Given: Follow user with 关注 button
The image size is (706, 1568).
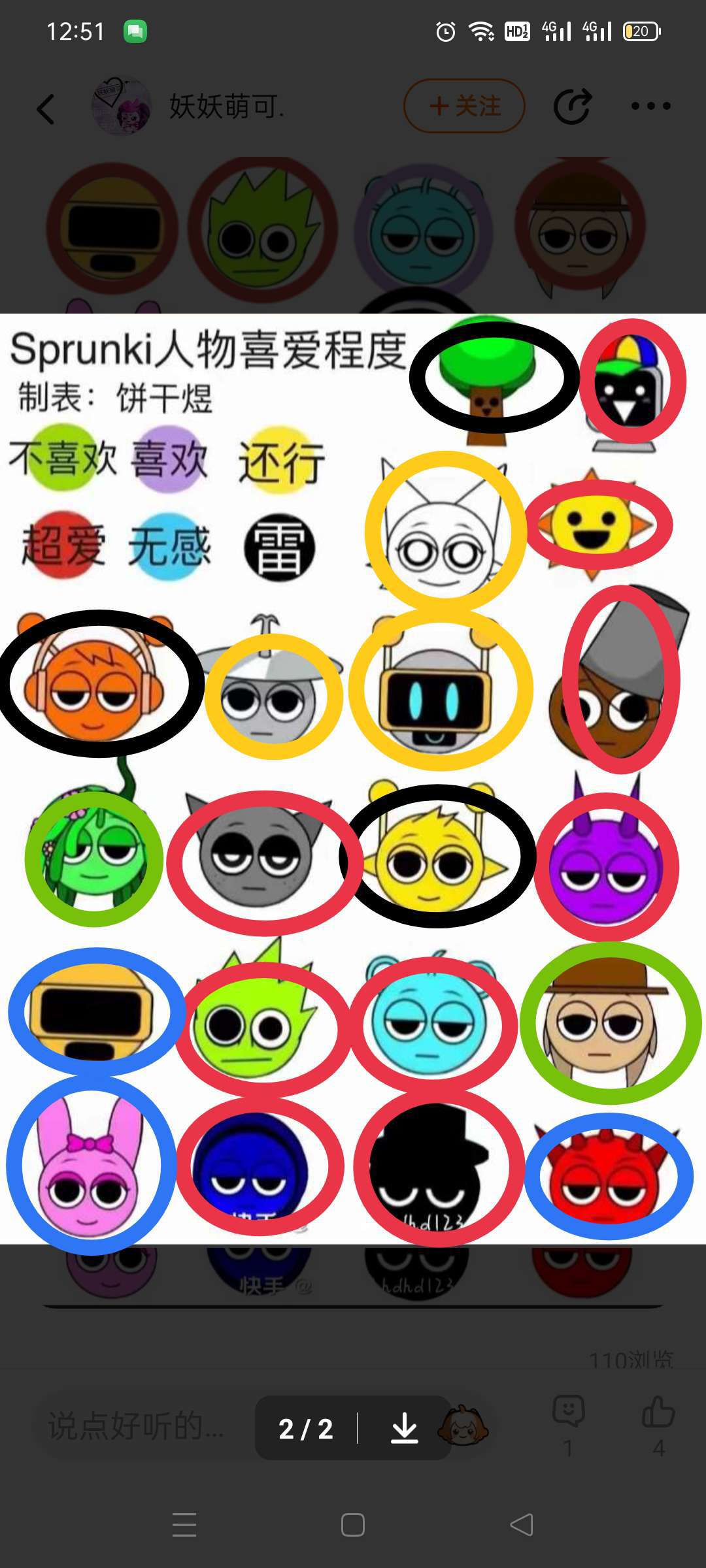Looking at the screenshot, I should pyautogui.click(x=465, y=106).
